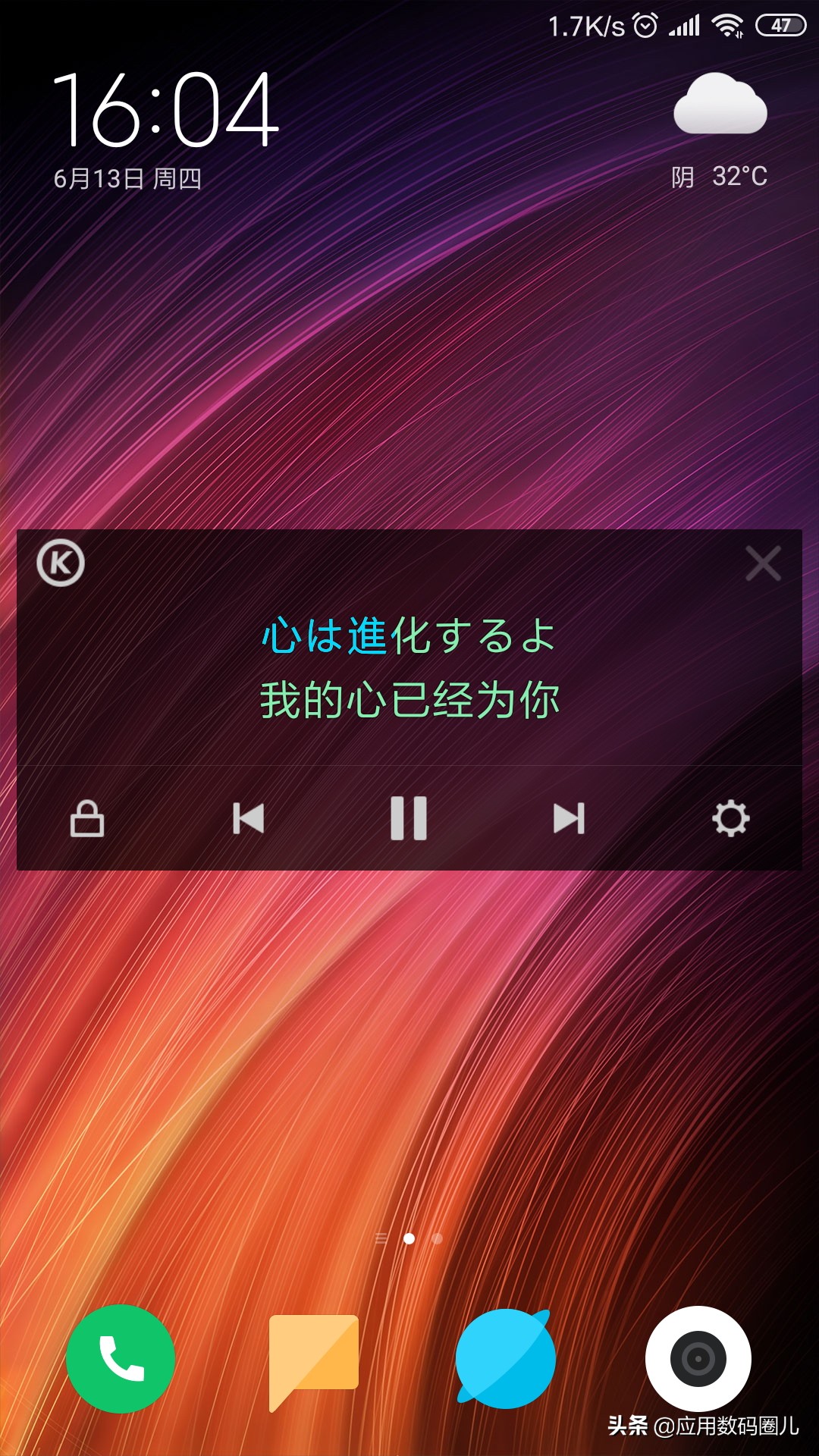The height and width of the screenshot is (1456, 819).
Task: Lock the desktop lyrics position
Action: (87, 819)
